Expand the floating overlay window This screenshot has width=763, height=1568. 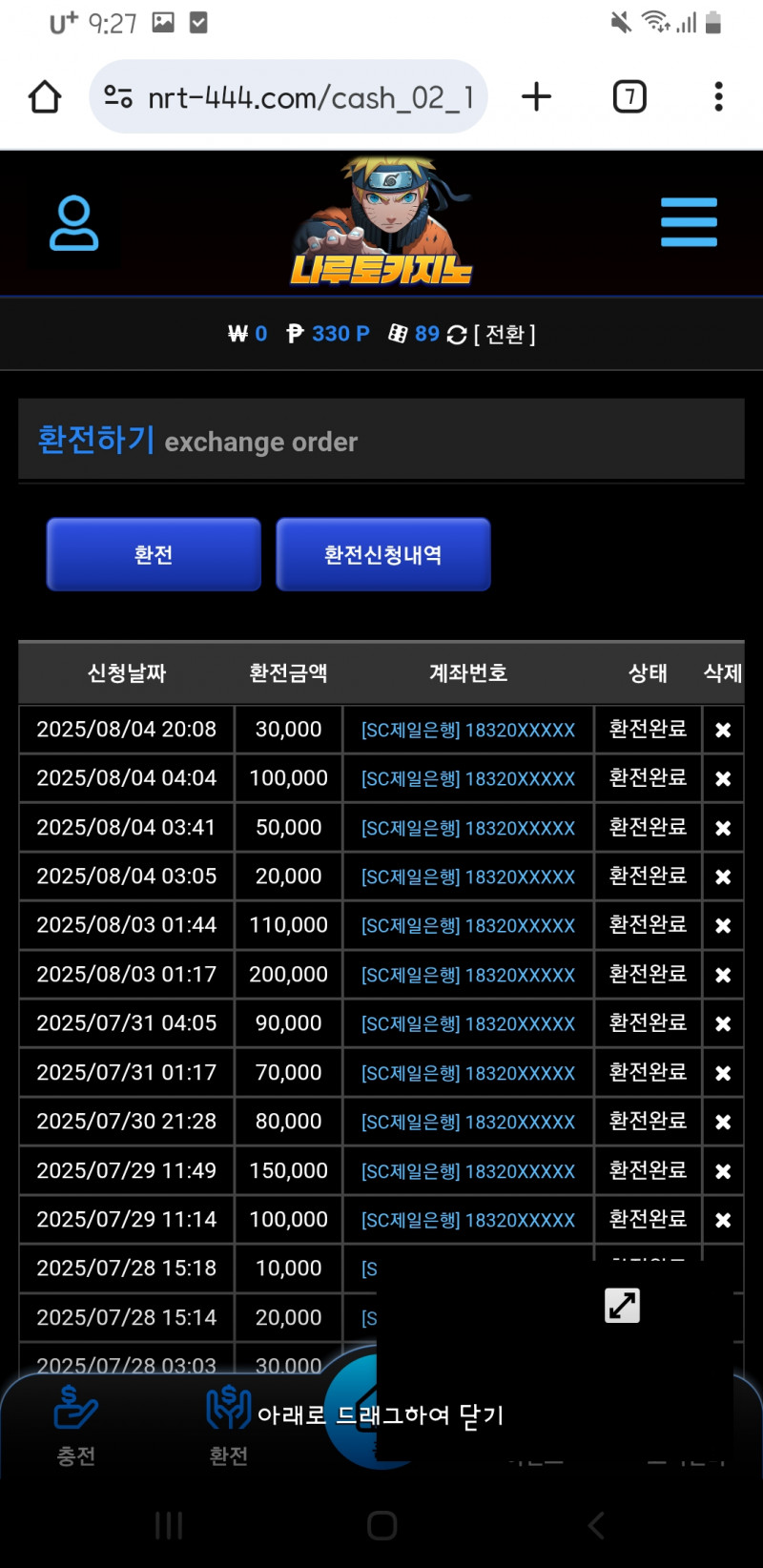pyautogui.click(x=622, y=1305)
